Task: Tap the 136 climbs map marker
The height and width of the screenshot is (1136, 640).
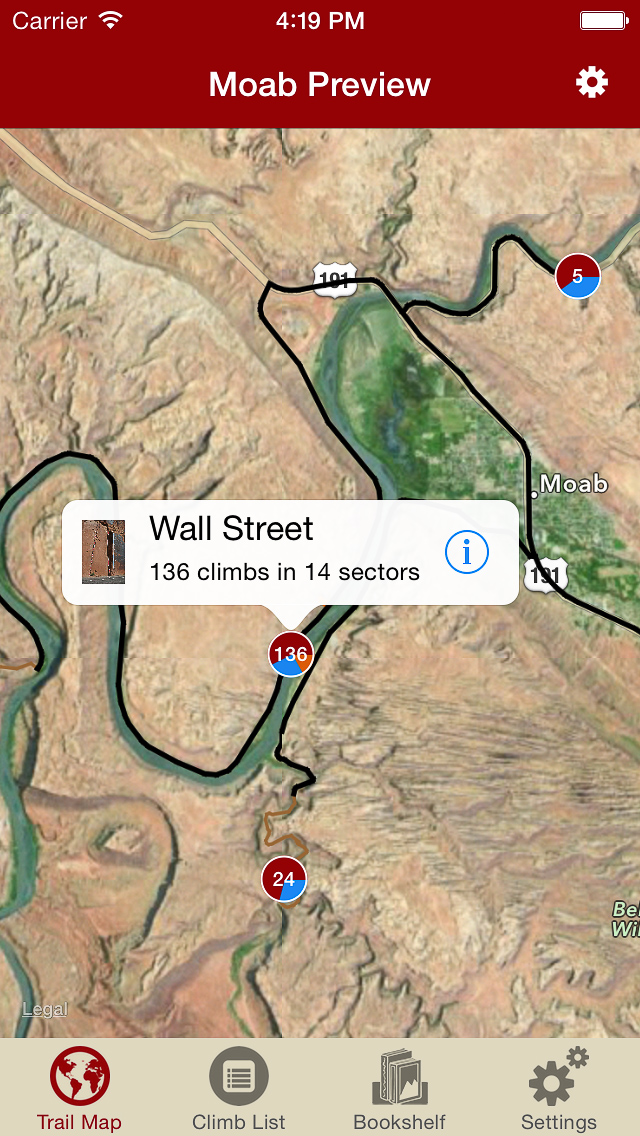Action: (x=290, y=654)
